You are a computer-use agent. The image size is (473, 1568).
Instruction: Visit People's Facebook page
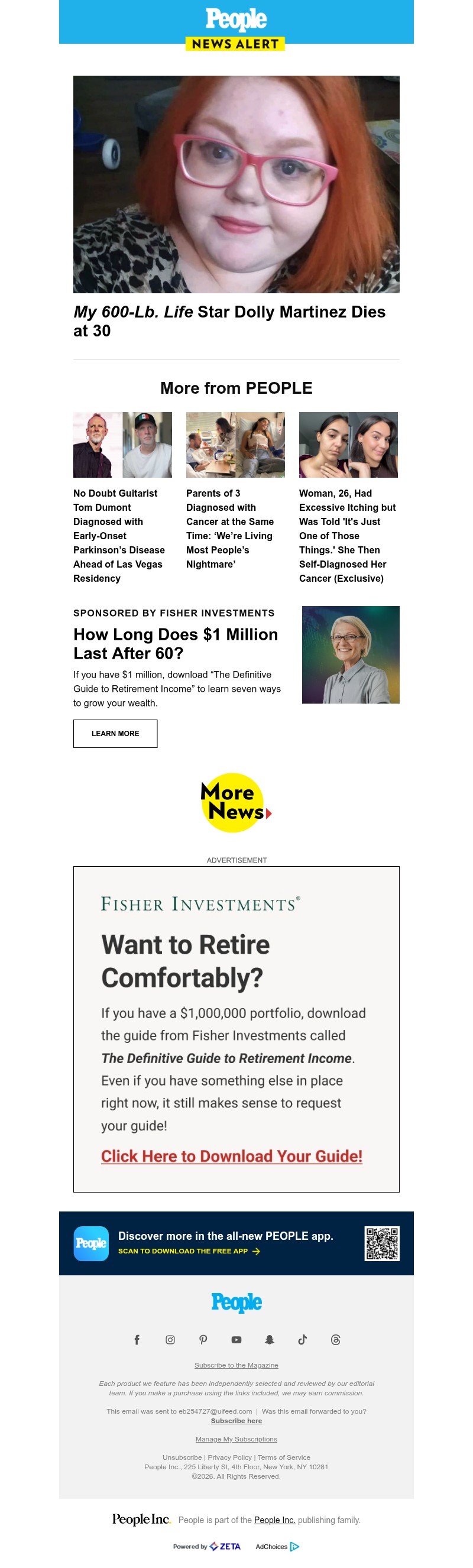[137, 1339]
